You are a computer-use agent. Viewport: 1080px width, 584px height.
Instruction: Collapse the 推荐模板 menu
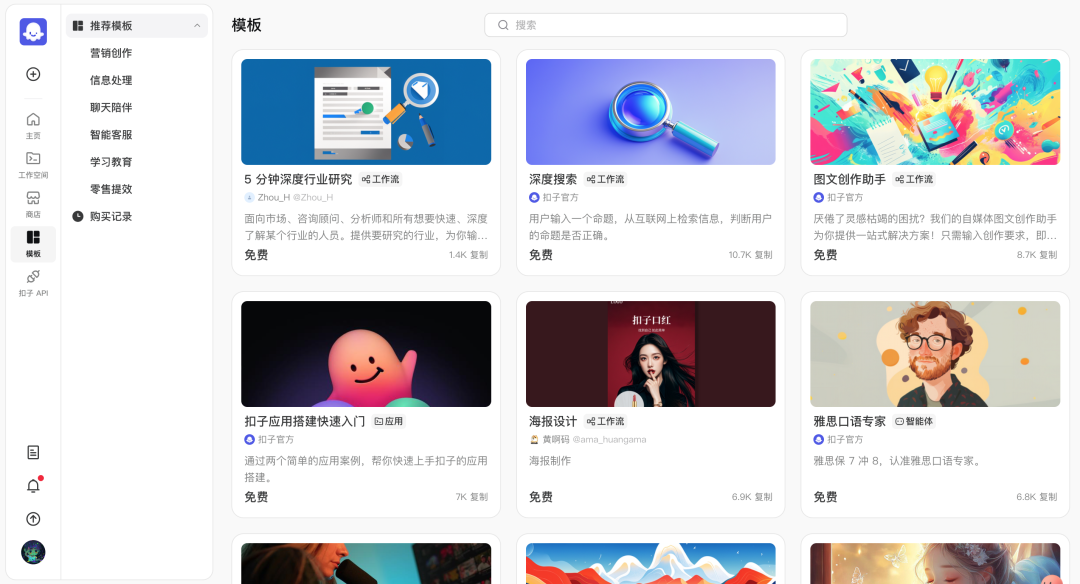coord(196,26)
